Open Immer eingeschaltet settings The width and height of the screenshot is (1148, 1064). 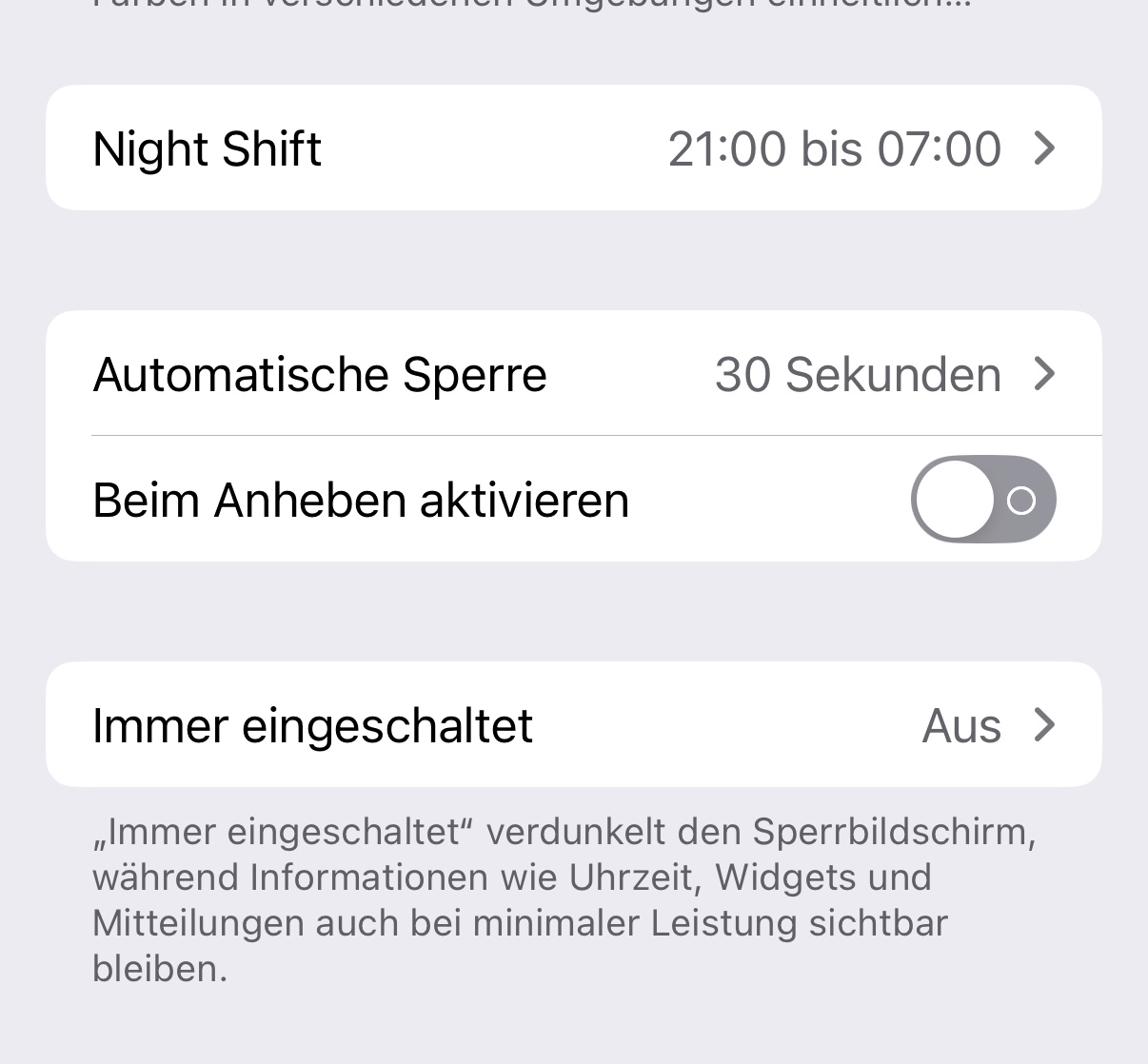(573, 725)
